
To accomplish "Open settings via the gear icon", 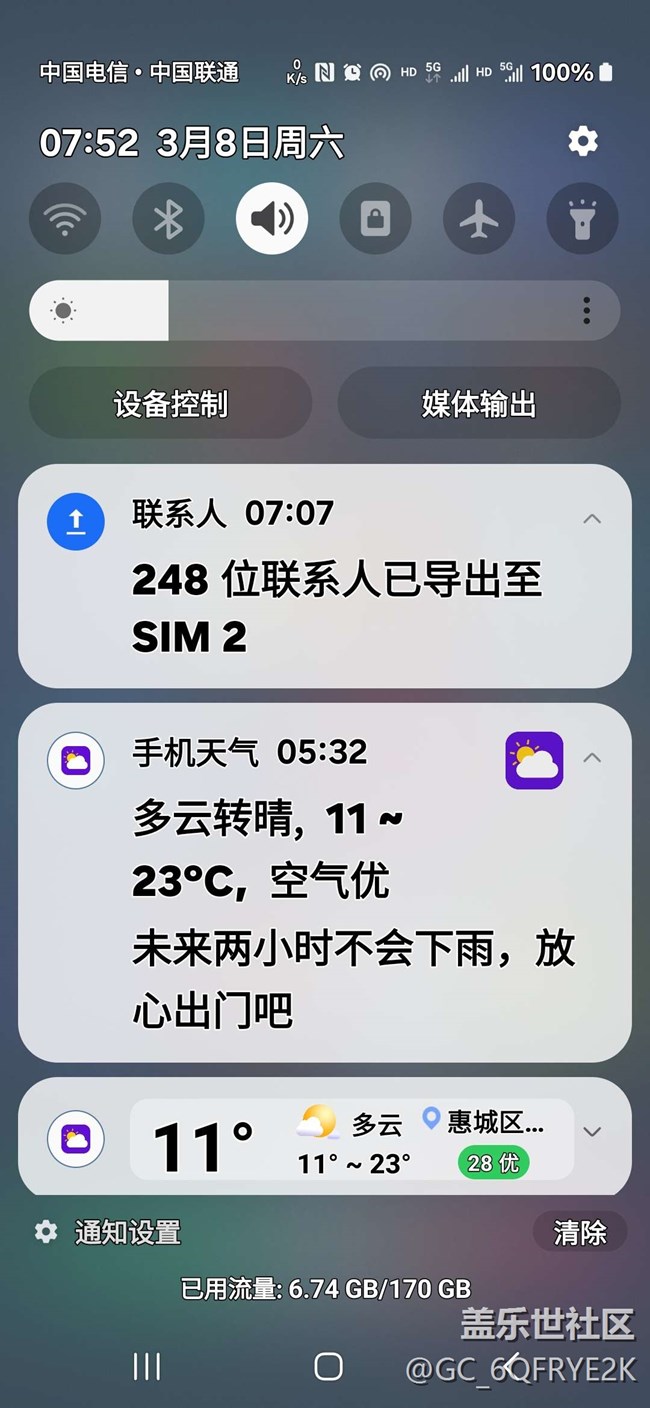I will [x=583, y=141].
